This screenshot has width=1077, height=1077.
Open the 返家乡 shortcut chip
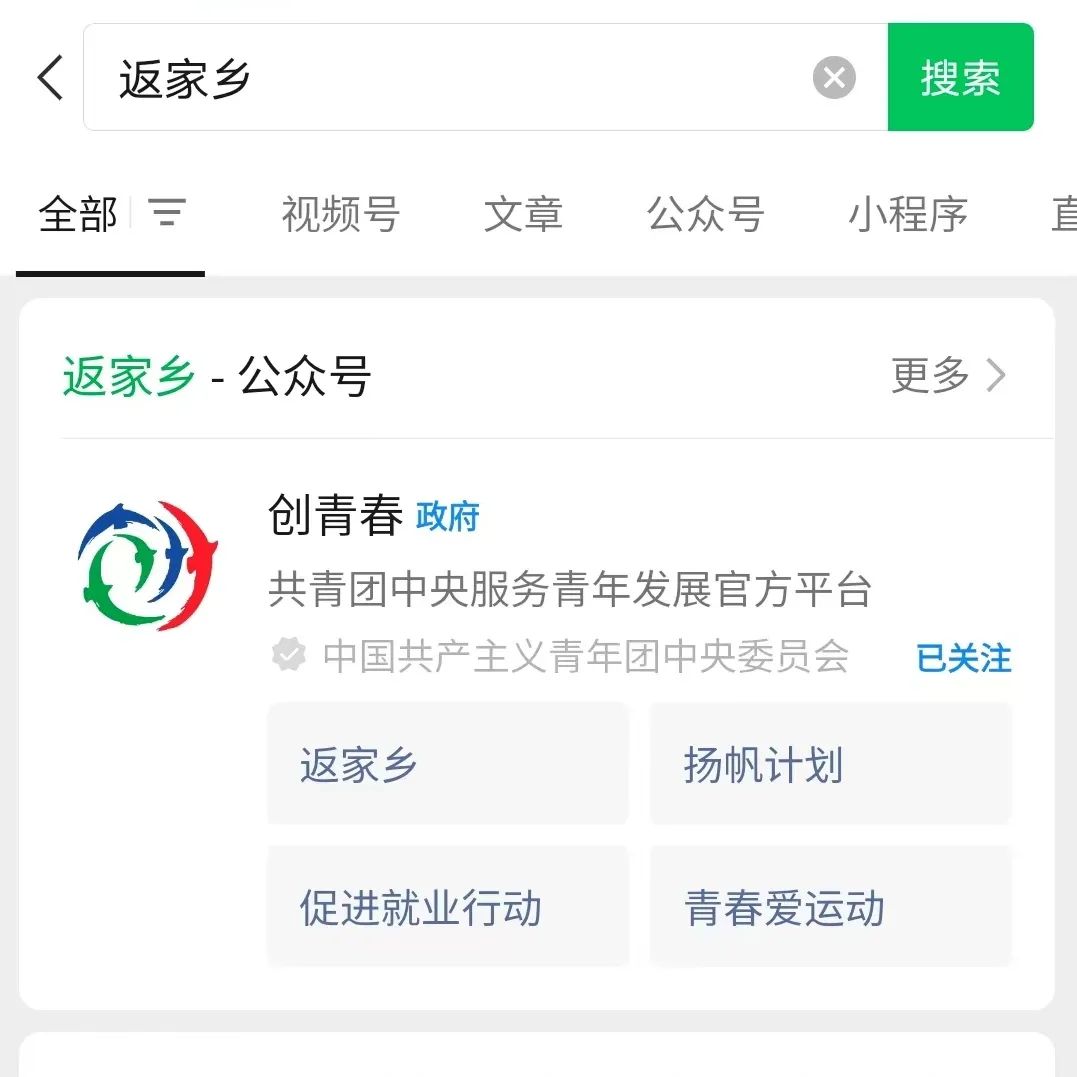coord(447,765)
